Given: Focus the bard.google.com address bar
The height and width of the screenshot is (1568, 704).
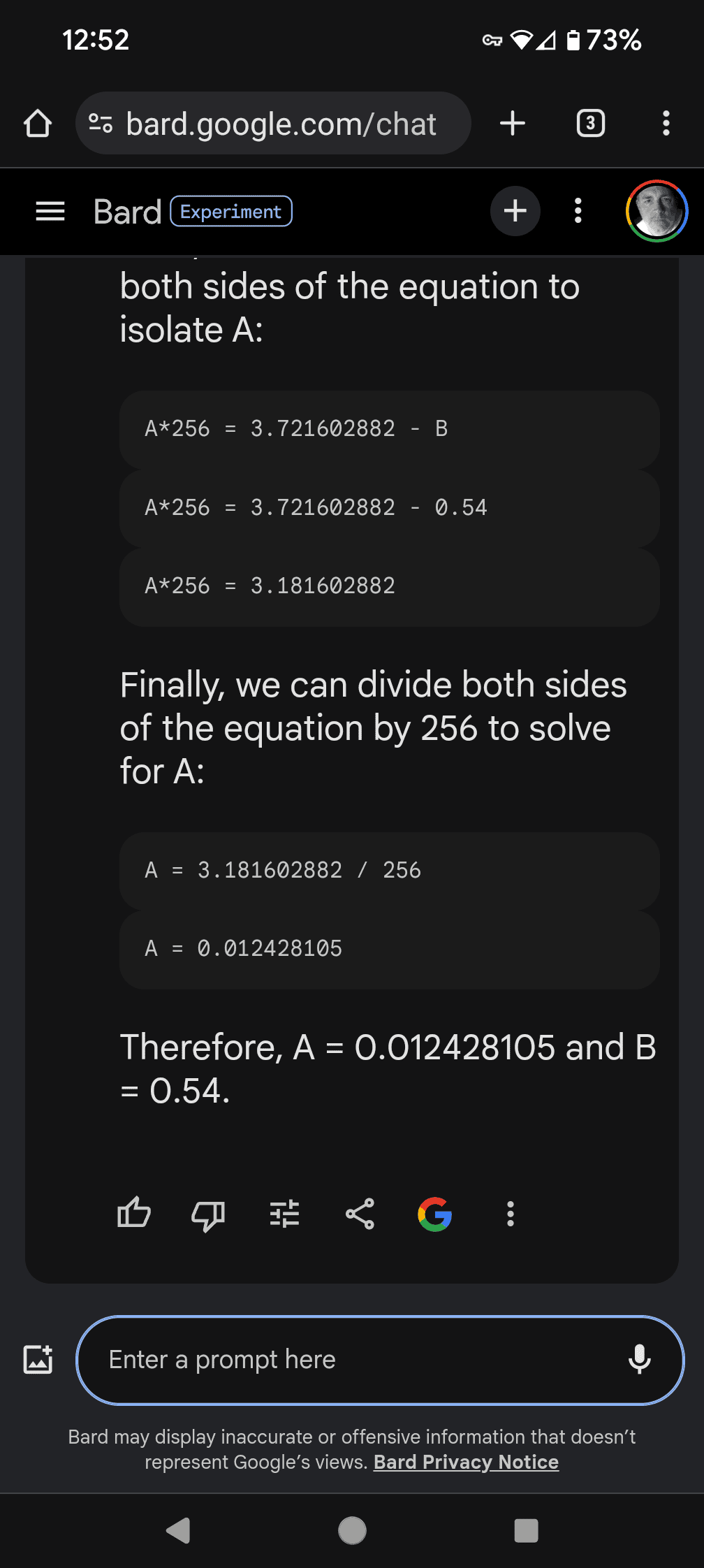Looking at the screenshot, I should tap(279, 124).
